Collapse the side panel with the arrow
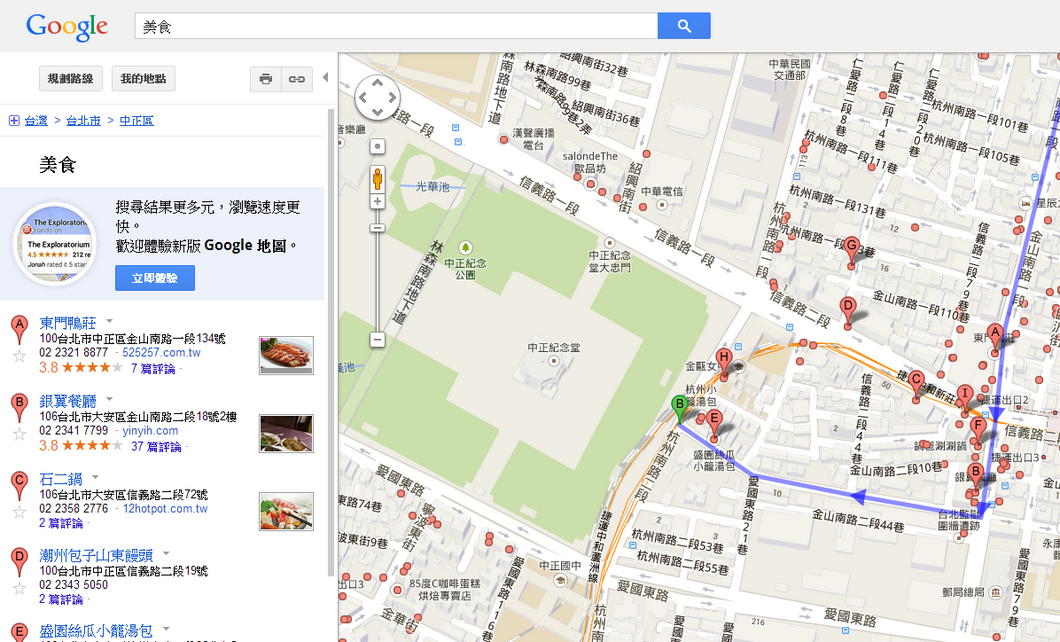This screenshot has height=642, width=1060. click(325, 78)
